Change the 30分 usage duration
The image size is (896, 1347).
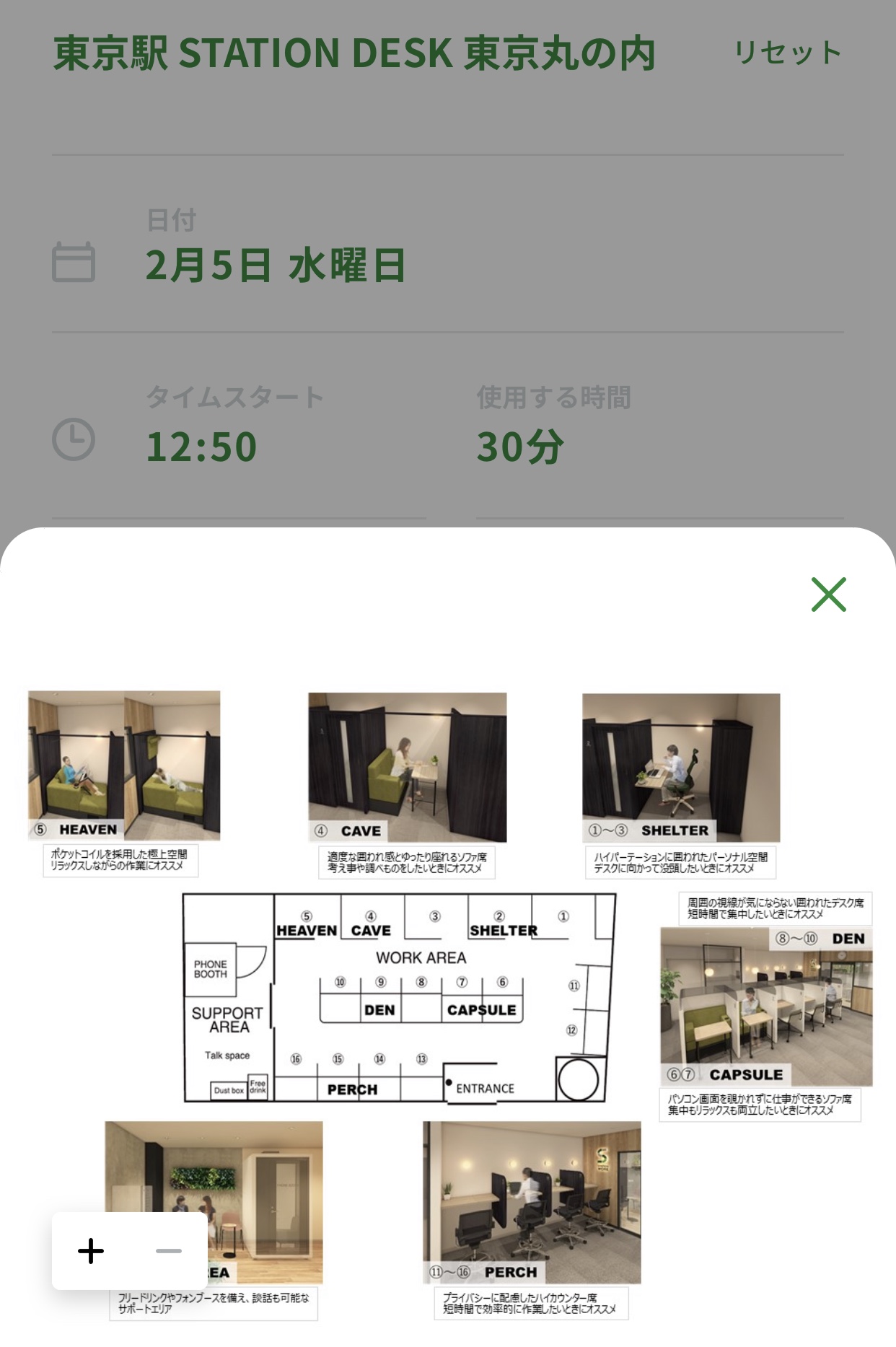520,446
